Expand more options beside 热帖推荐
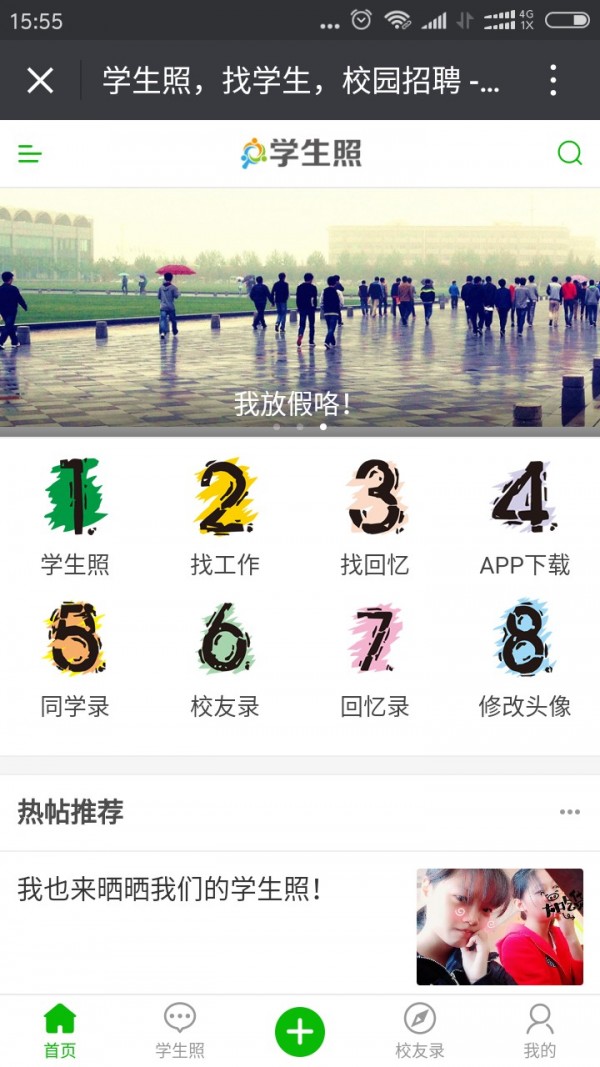 pyautogui.click(x=569, y=812)
